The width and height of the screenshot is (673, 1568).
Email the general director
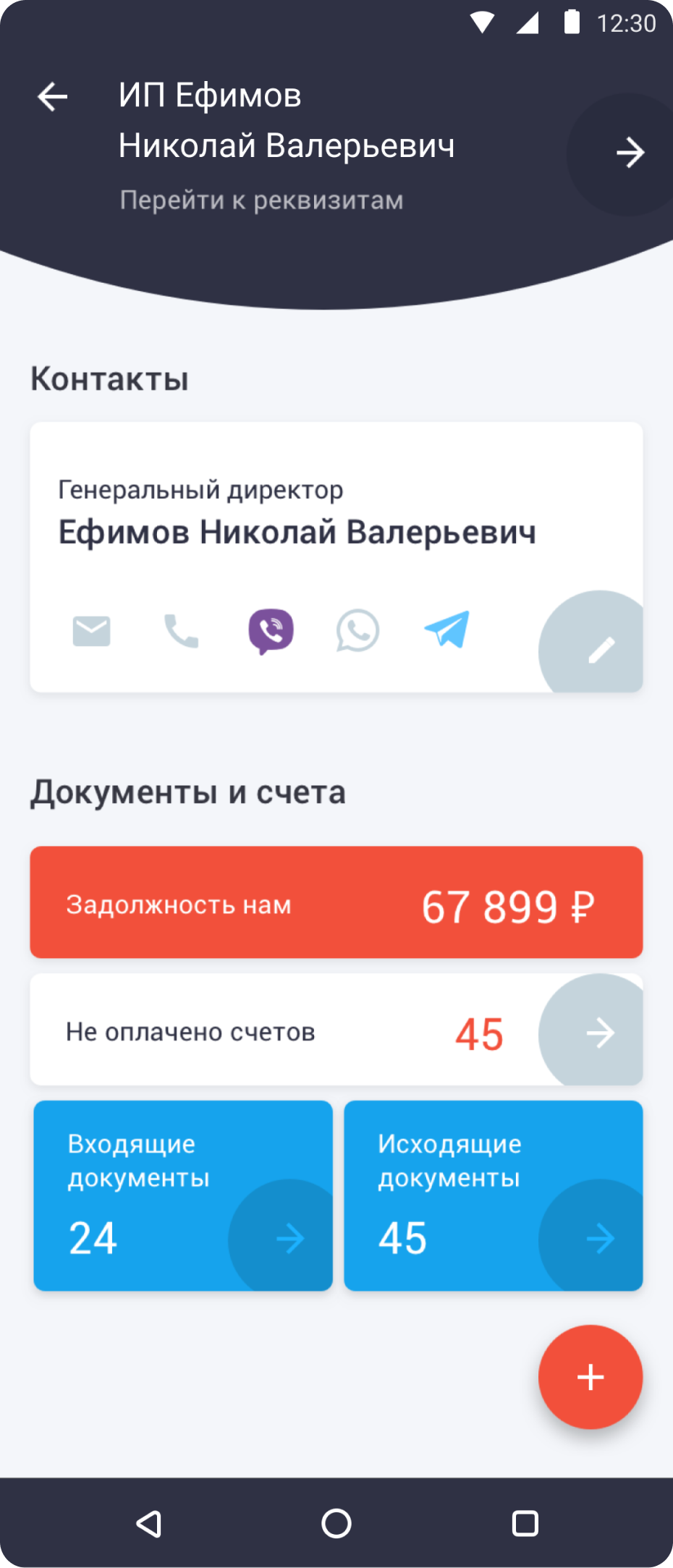[92, 631]
